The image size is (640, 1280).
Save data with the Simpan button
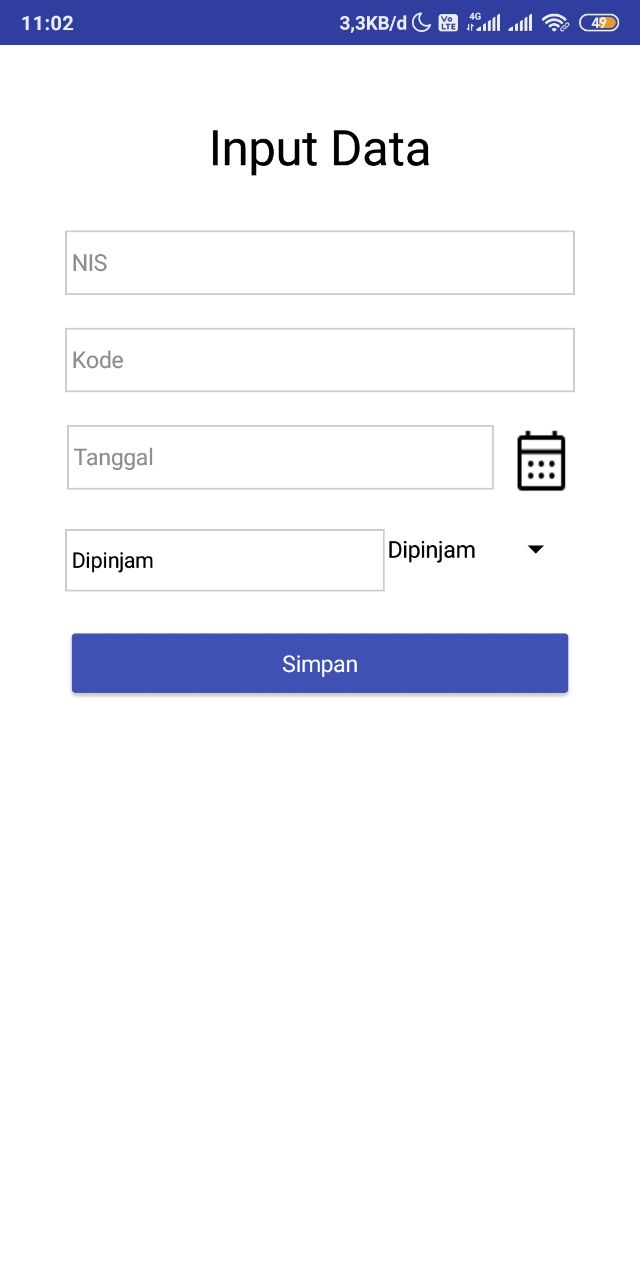[320, 663]
